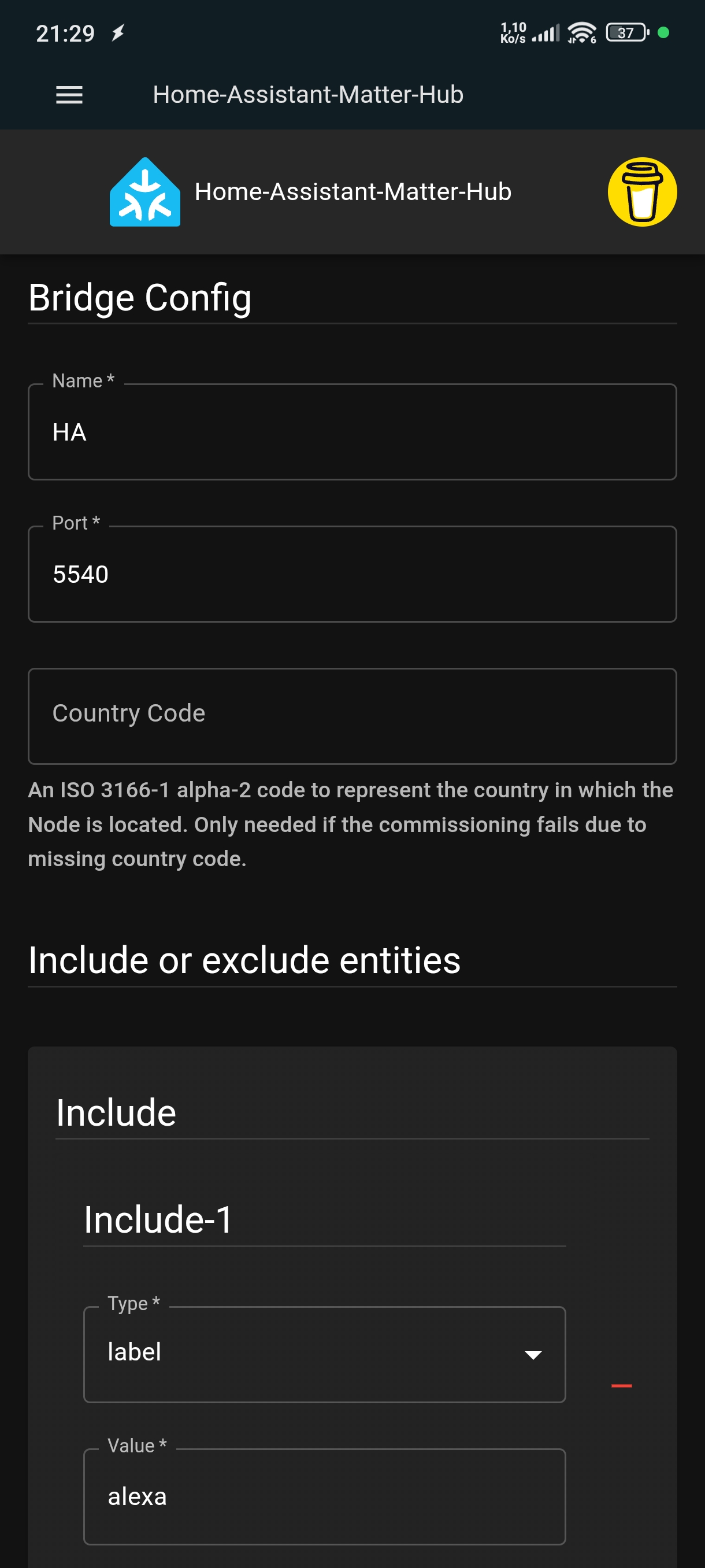This screenshot has width=705, height=1568.
Task: Remove the Include-1 filter entry
Action: tap(621, 1385)
